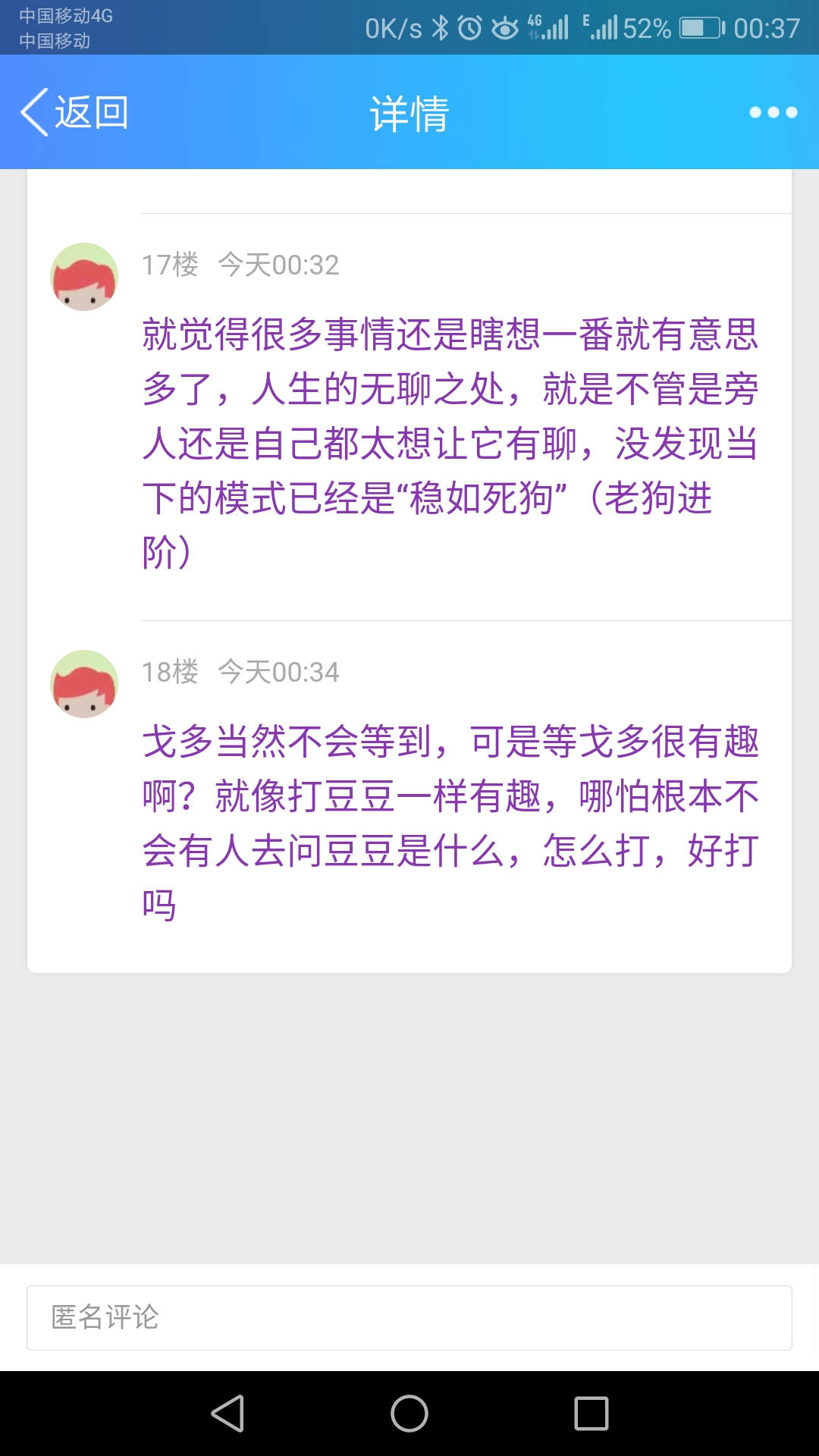Go to the system home screen
The height and width of the screenshot is (1456, 819).
click(409, 1414)
